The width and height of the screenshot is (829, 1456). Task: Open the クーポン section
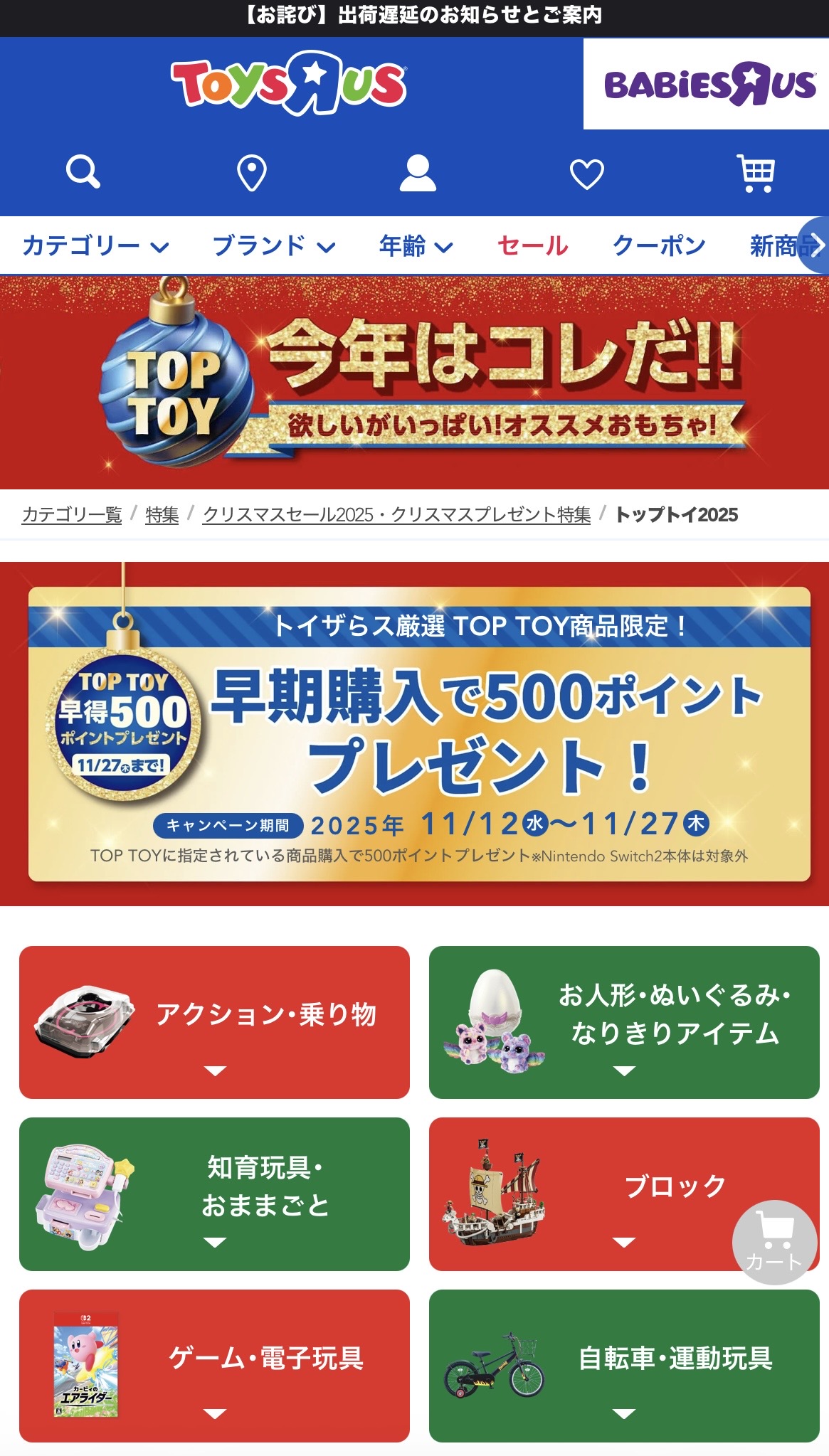click(x=659, y=246)
